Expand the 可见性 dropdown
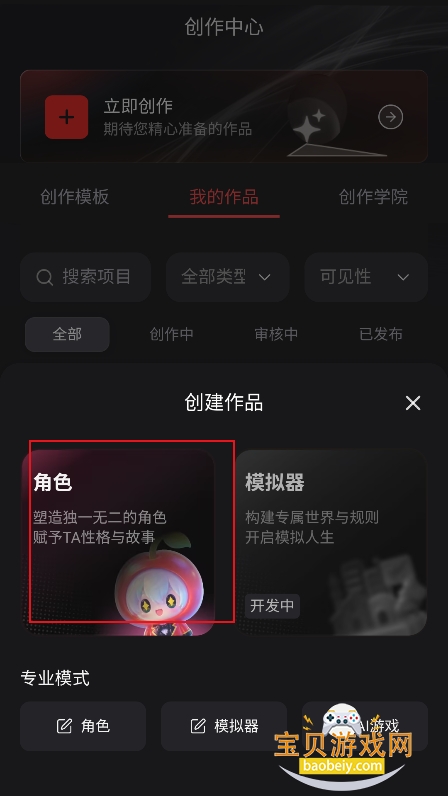The width and height of the screenshot is (448, 796). [366, 277]
